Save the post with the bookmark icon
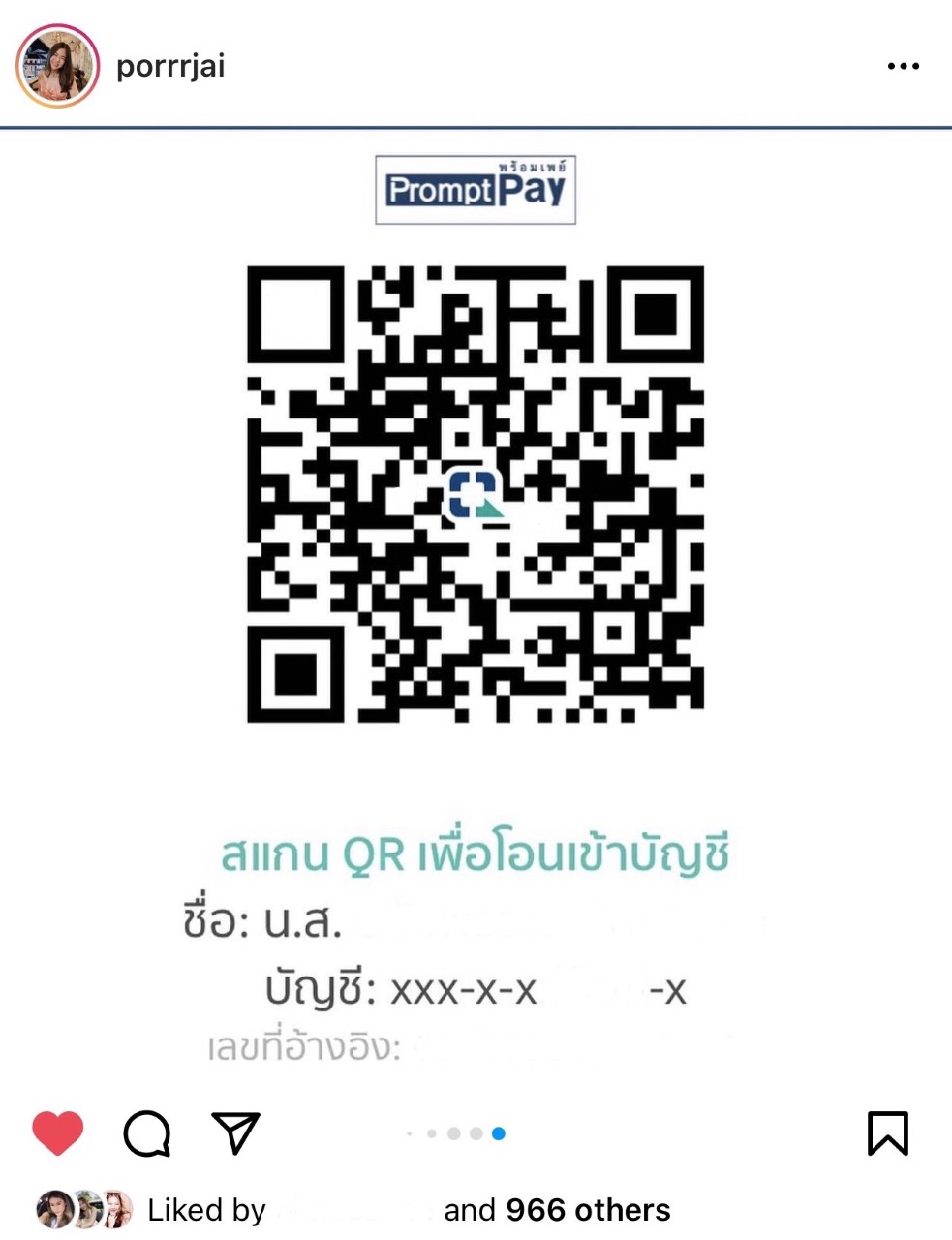Image resolution: width=952 pixels, height=1240 pixels. (887, 1132)
